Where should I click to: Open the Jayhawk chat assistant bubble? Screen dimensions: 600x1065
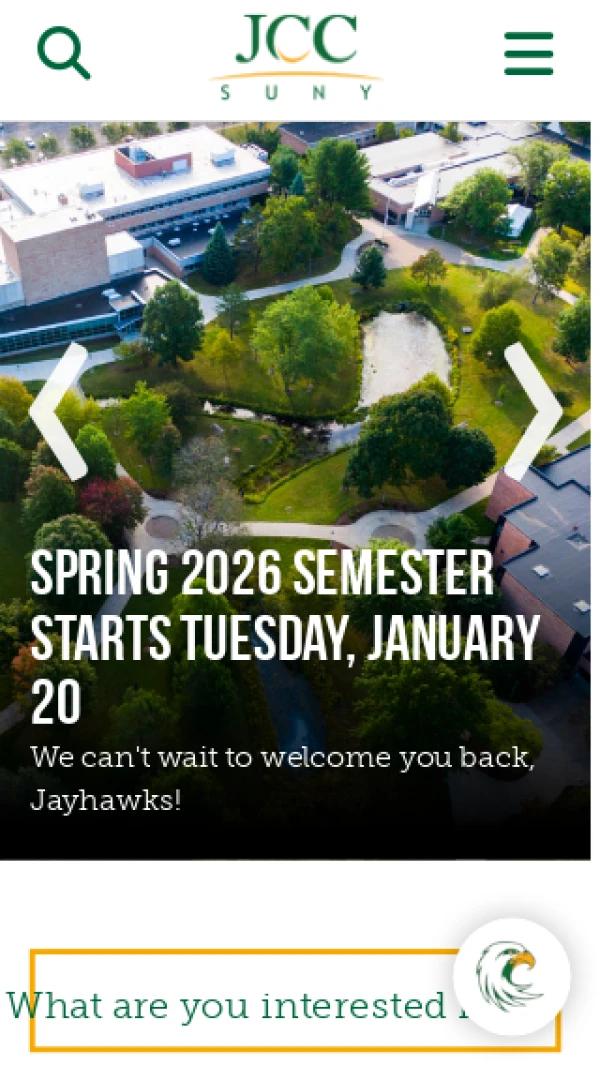[x=511, y=975]
